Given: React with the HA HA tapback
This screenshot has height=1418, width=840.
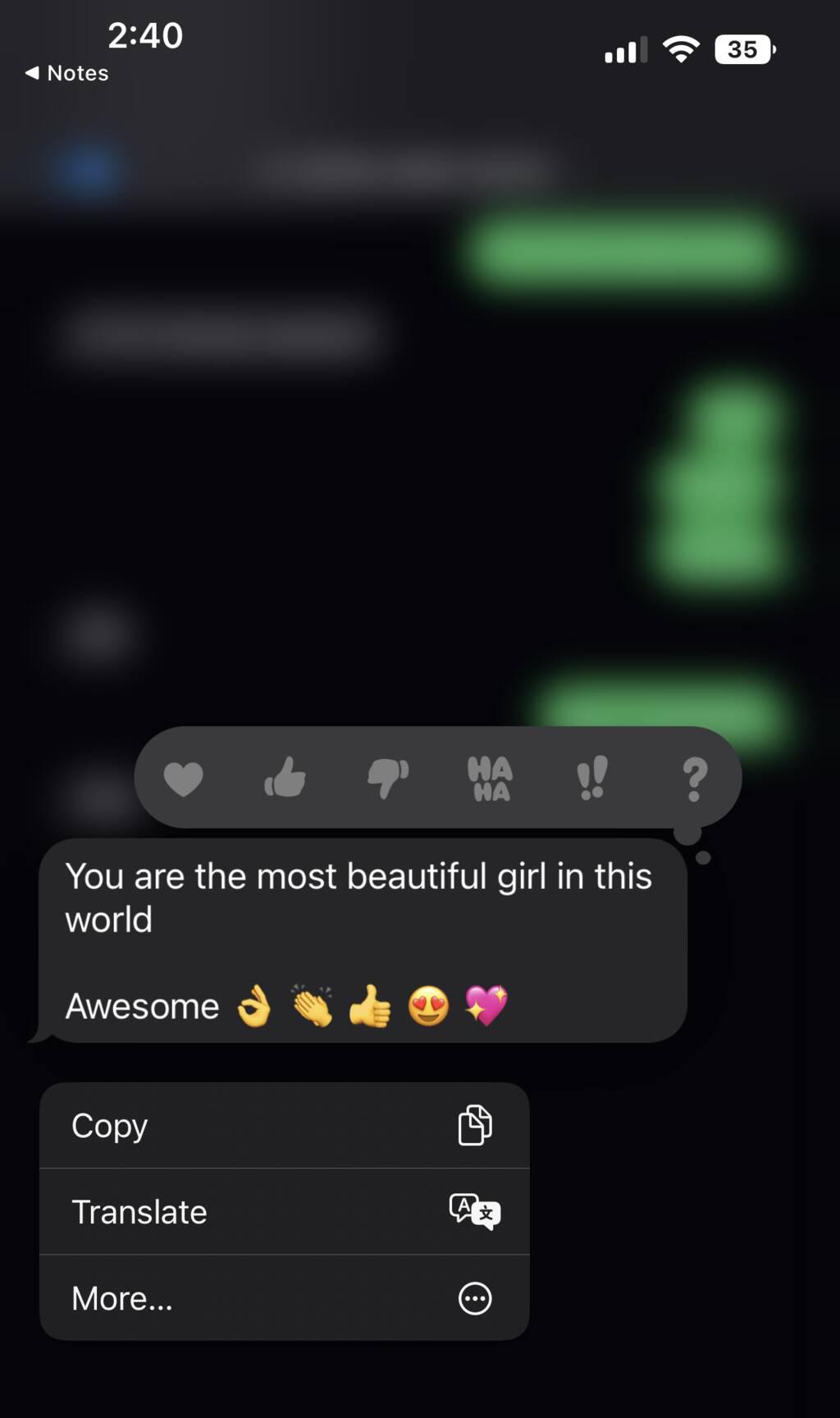Looking at the screenshot, I should click(490, 778).
